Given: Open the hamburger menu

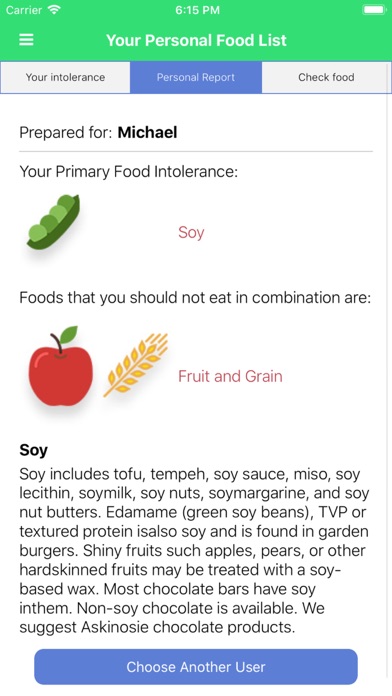Looking at the screenshot, I should coord(26,40).
